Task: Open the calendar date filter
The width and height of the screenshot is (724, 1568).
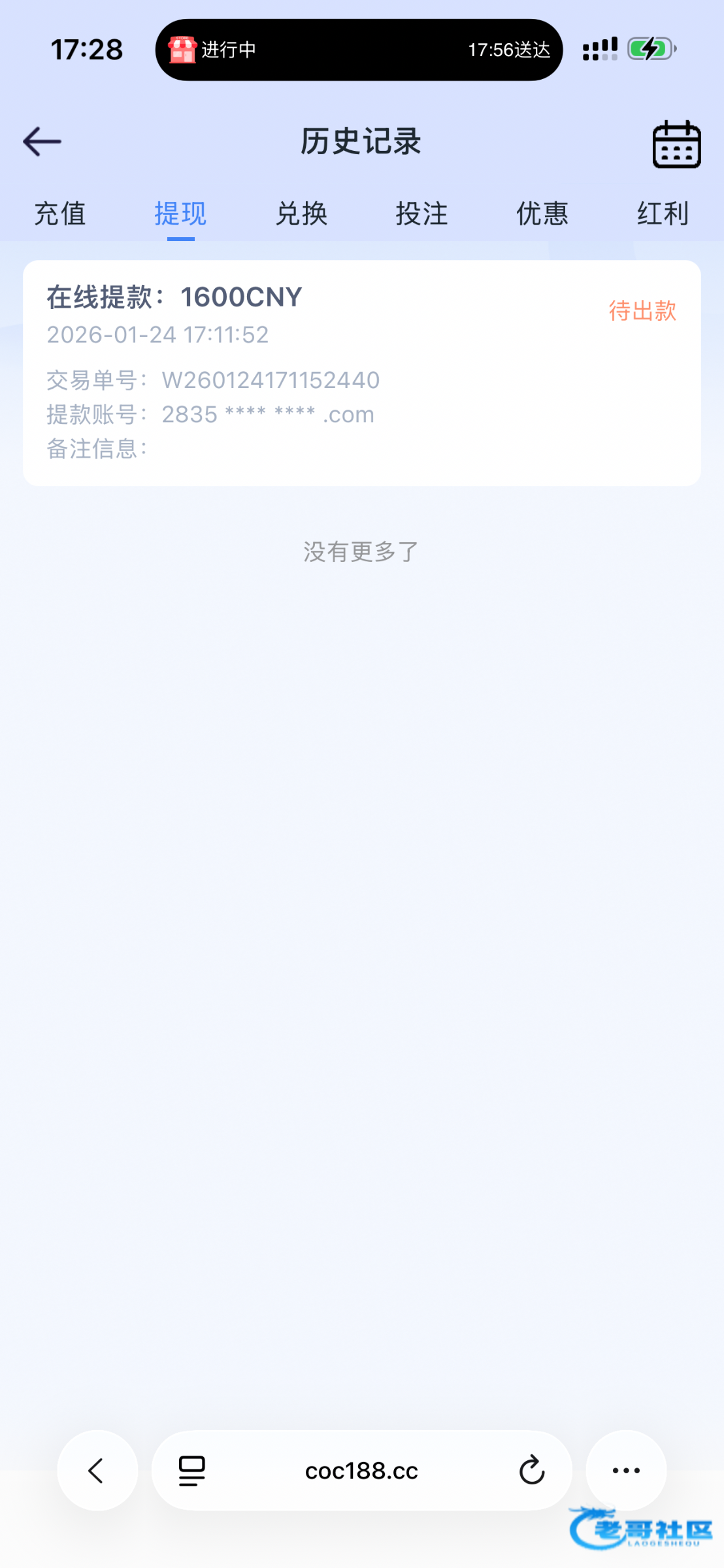Action: click(676, 144)
